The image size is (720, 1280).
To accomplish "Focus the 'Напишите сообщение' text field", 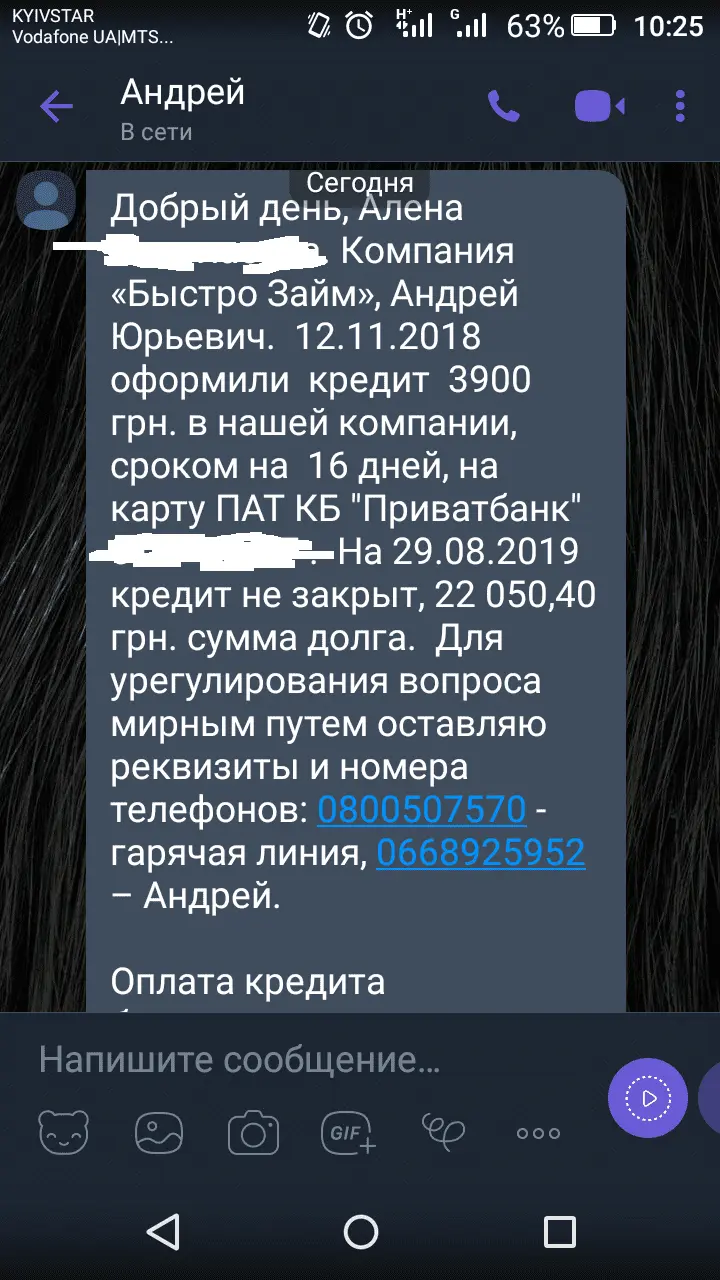I will [x=300, y=1060].
